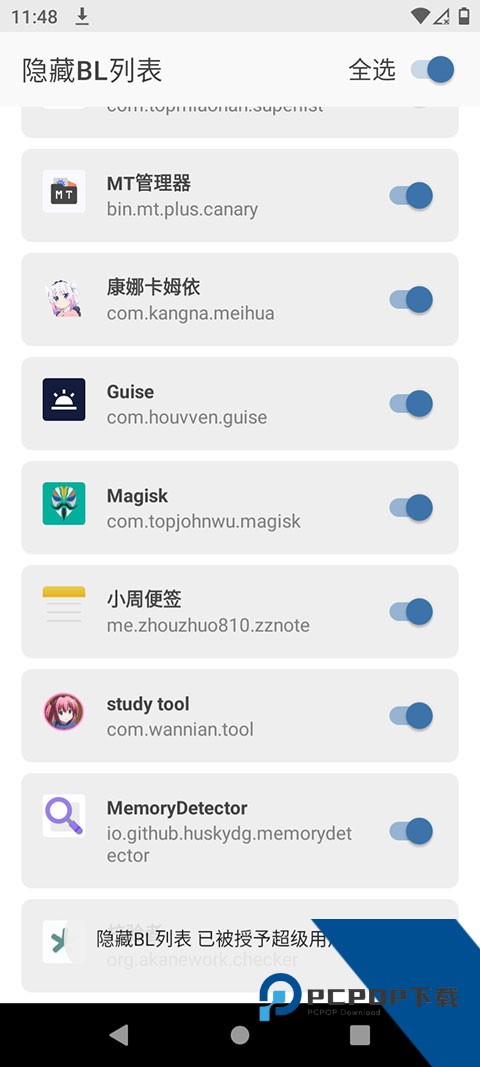Toggle the Magisk switch
Image resolution: width=480 pixels, height=1067 pixels.
click(x=411, y=508)
